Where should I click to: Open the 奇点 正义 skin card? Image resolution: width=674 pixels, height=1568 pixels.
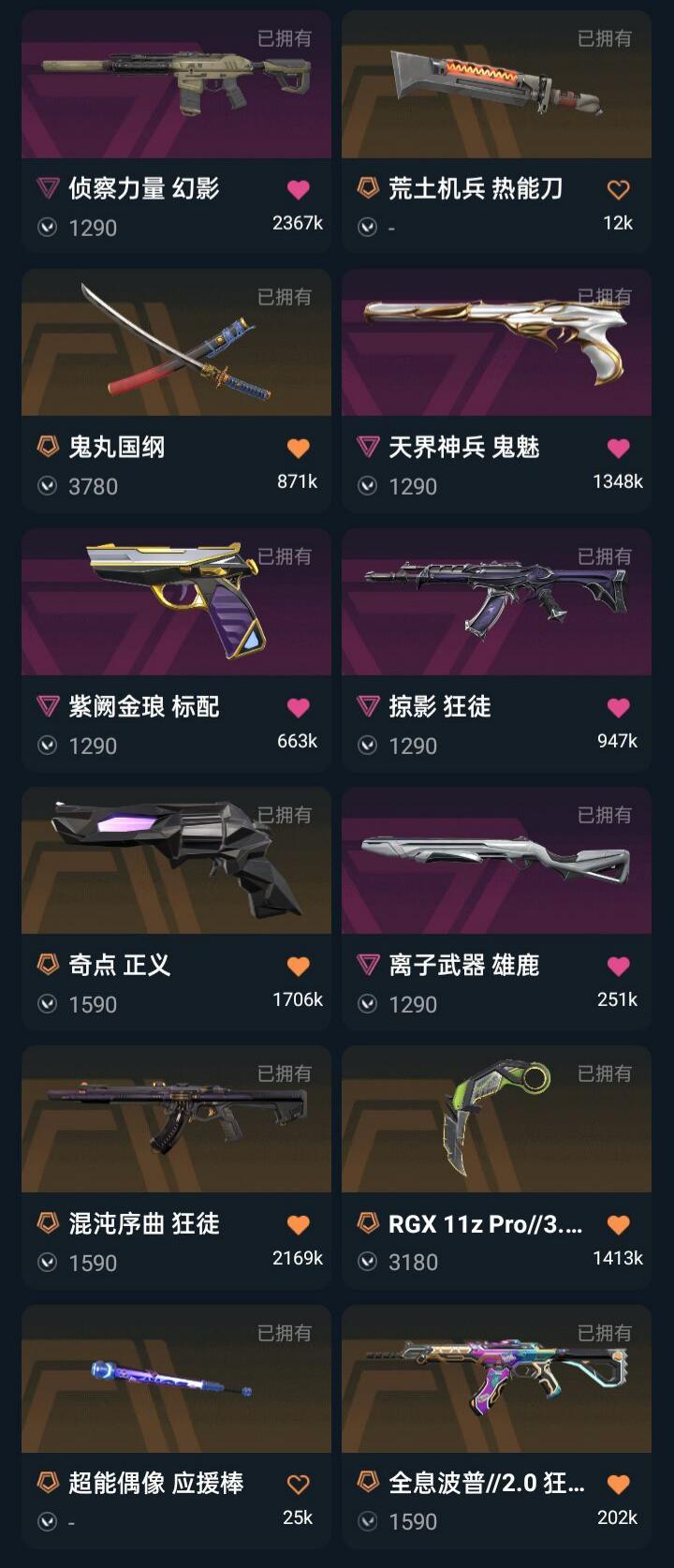(176, 908)
